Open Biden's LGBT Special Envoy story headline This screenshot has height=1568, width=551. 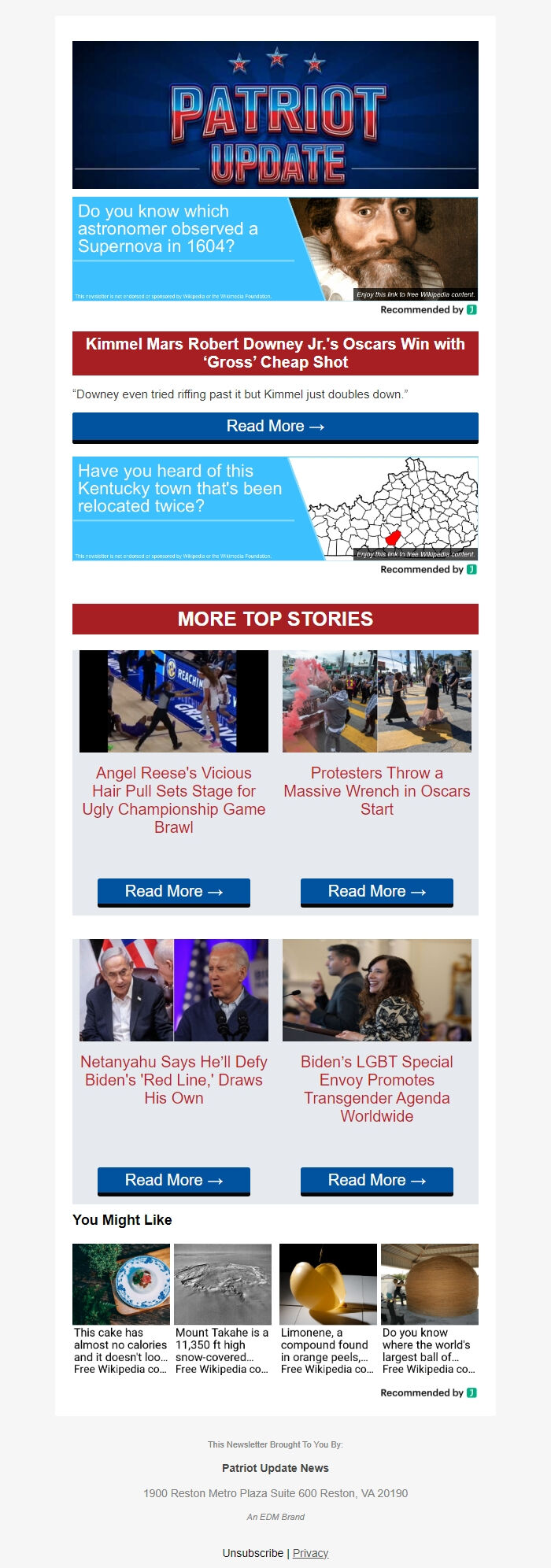377,1089
